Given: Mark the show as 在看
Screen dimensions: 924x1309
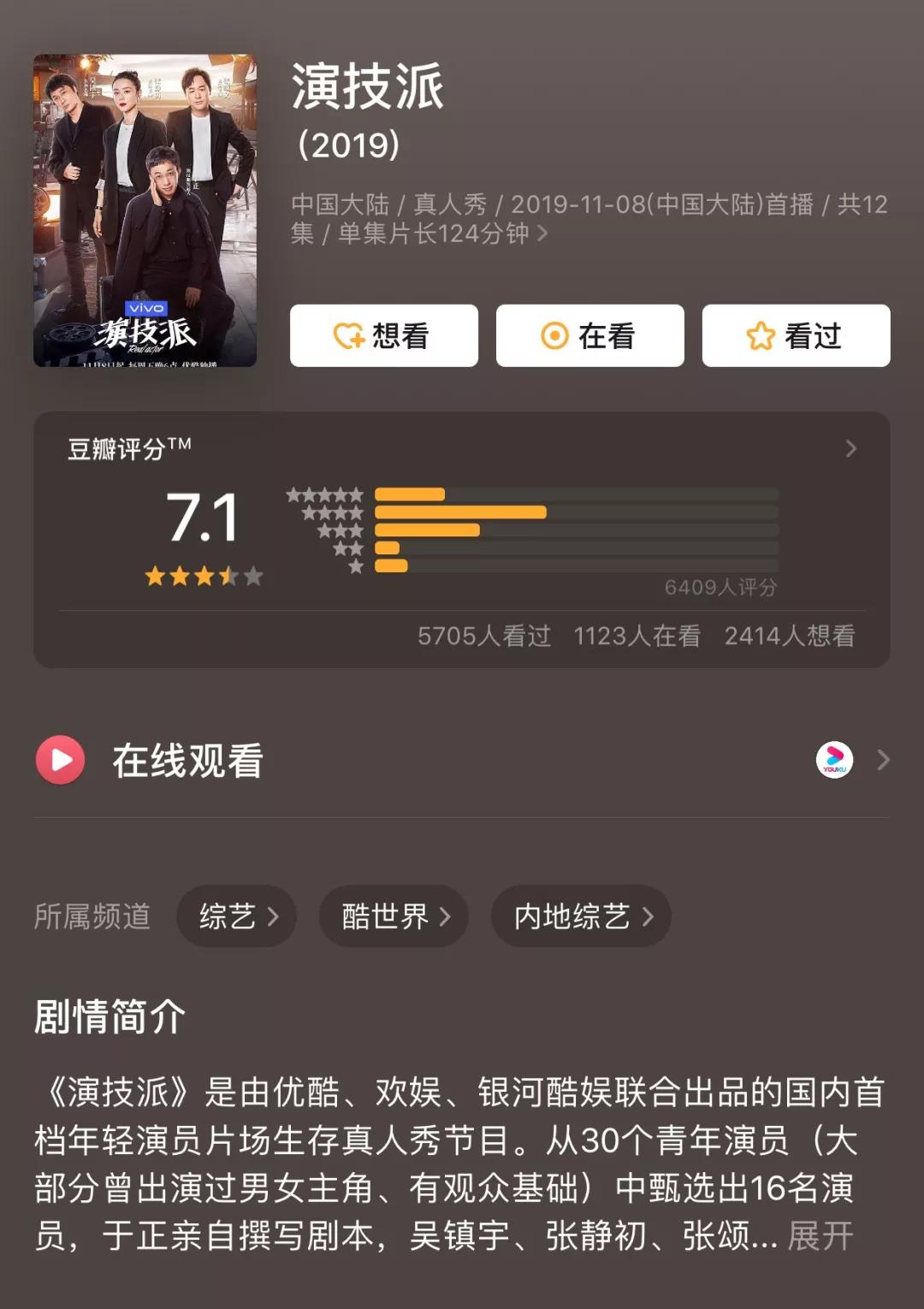Looking at the screenshot, I should [589, 336].
